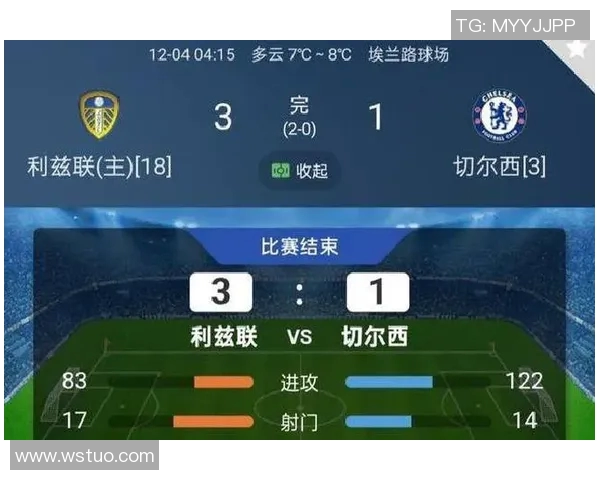Favorite this match with the star icon
This screenshot has width=600, height=480.
tap(577, 49)
